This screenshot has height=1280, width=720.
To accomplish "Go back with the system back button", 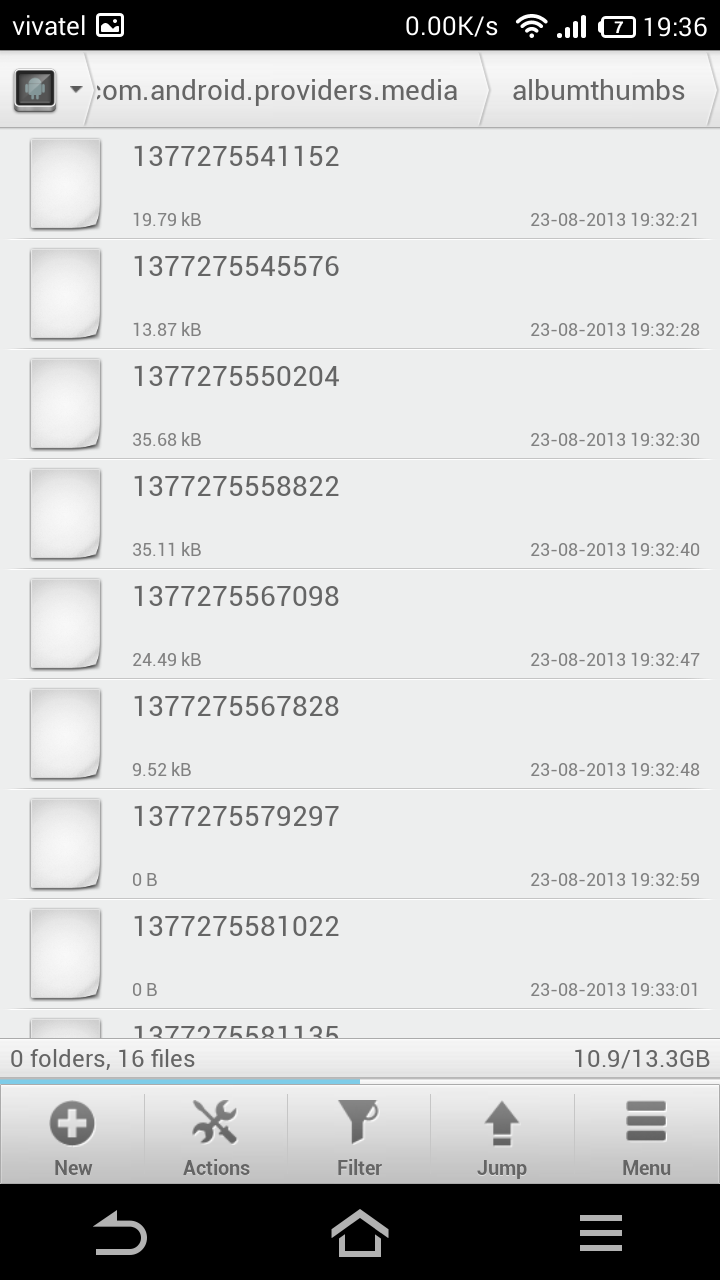I will click(x=120, y=1233).
